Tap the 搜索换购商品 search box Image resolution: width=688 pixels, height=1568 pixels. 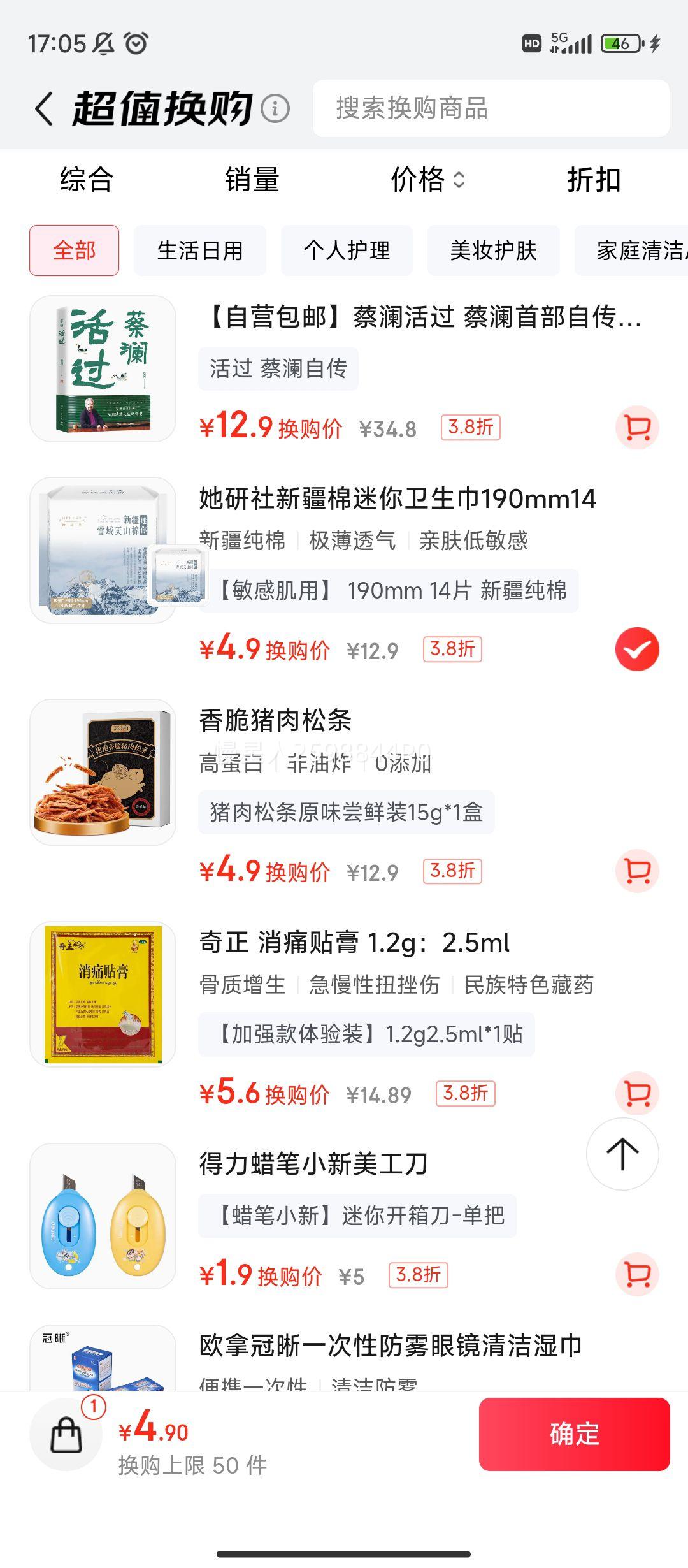click(x=491, y=108)
